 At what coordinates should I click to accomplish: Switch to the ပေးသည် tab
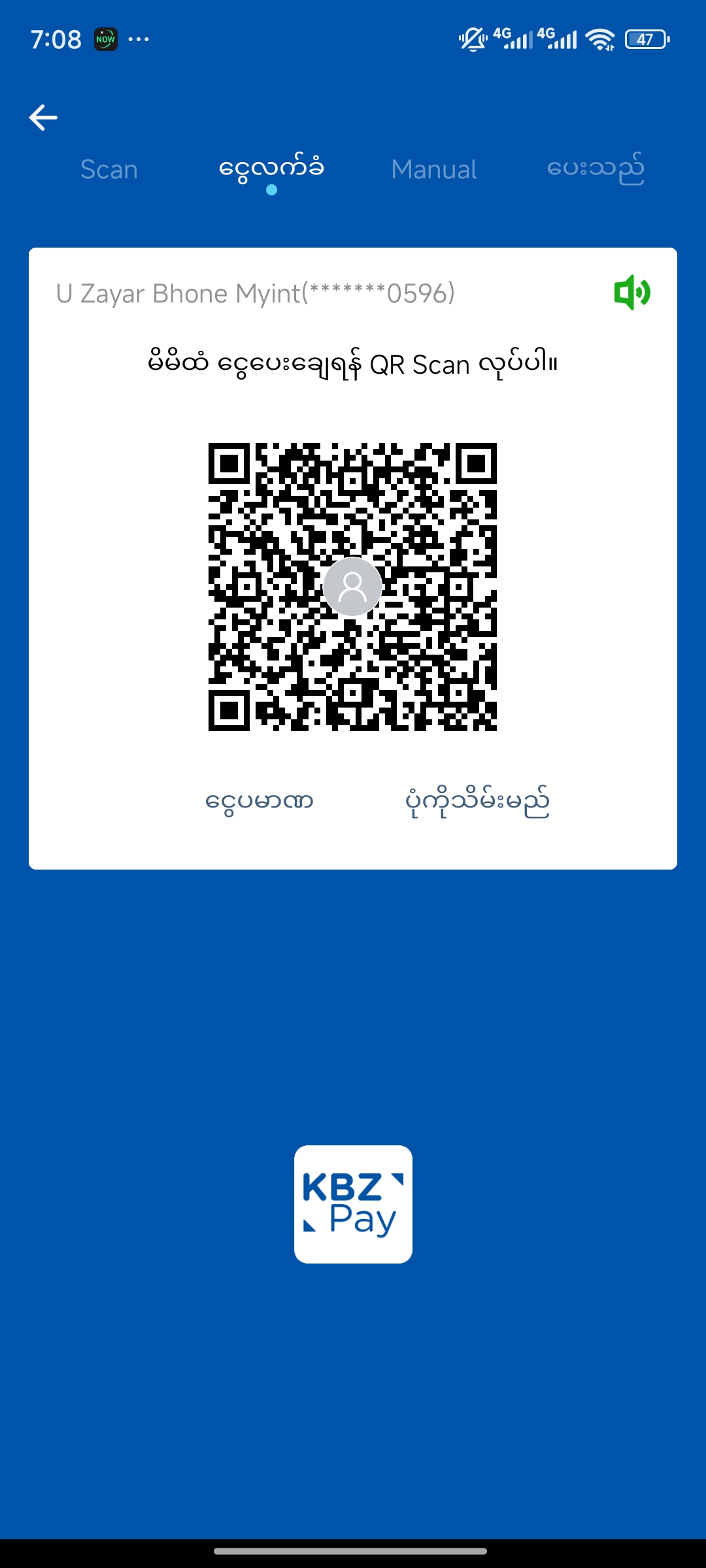pyautogui.click(x=596, y=170)
